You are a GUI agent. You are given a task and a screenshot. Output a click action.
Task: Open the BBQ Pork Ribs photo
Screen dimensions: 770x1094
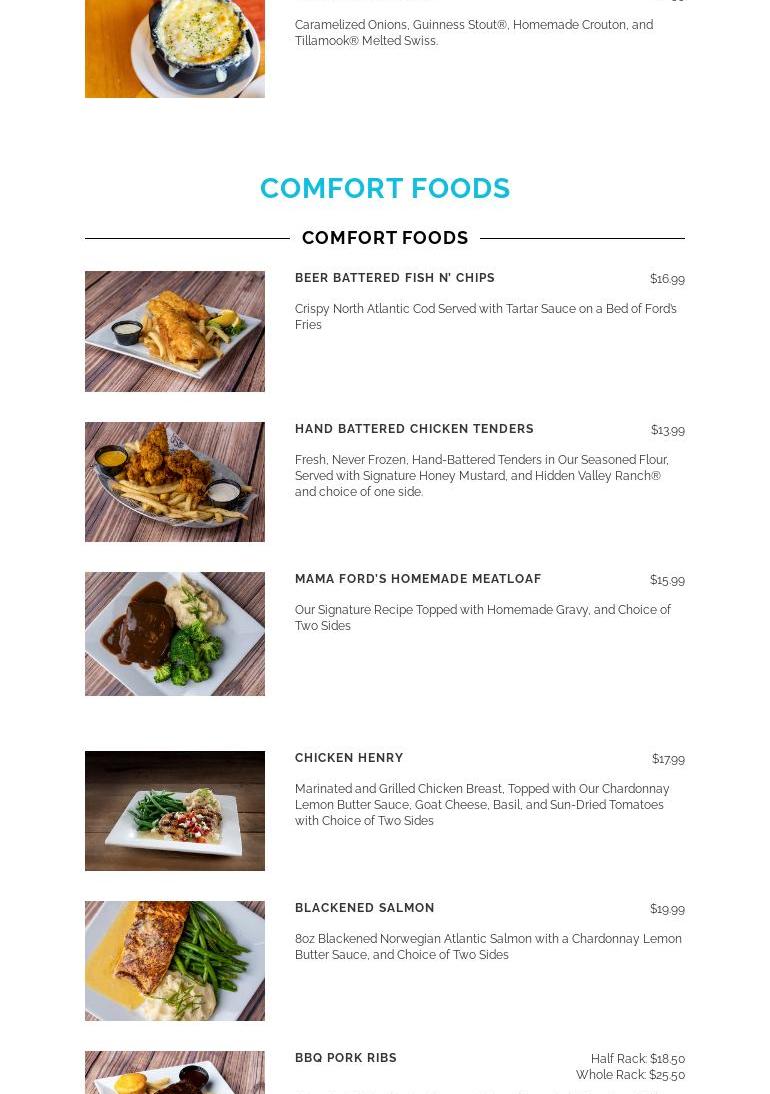coord(175,1073)
